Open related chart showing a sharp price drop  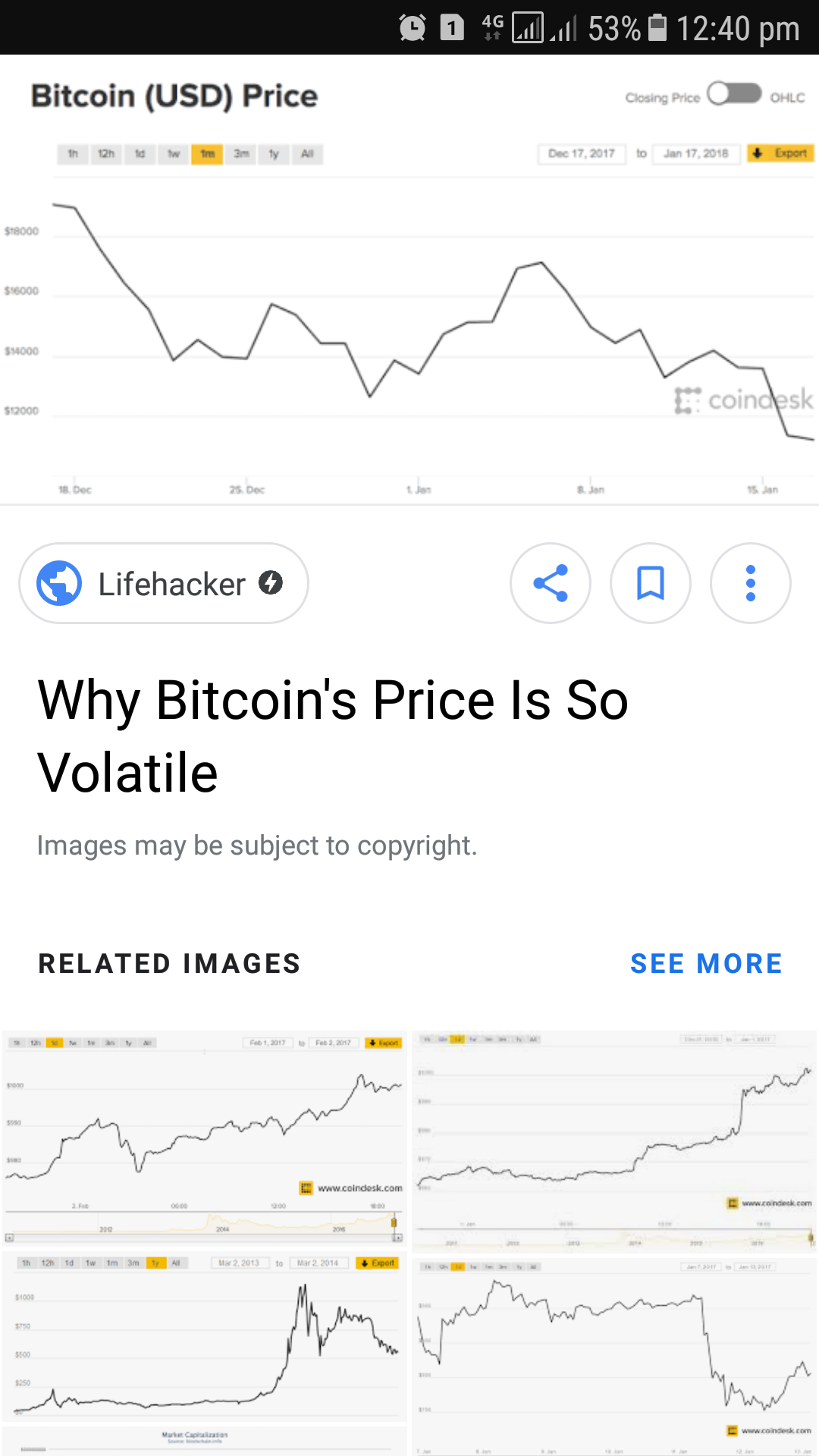click(614, 1354)
